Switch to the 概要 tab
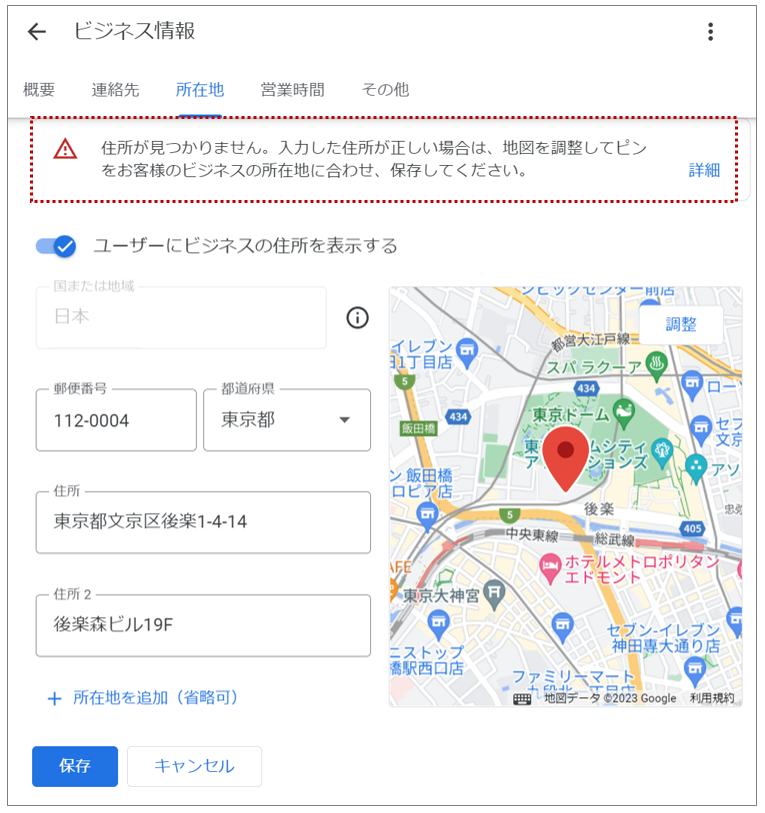The width and height of the screenshot is (765, 813). click(x=39, y=90)
